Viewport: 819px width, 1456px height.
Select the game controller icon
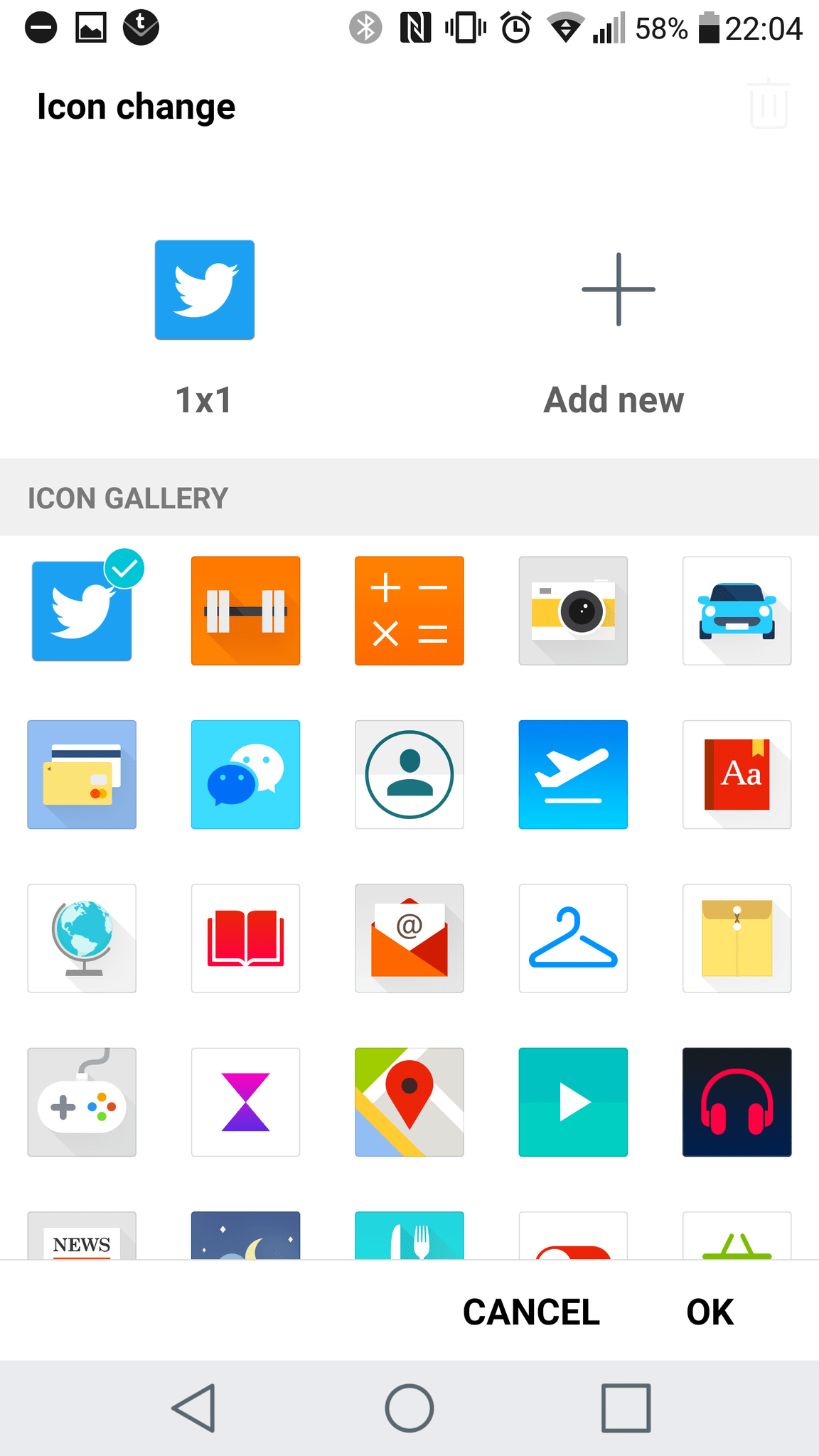[82, 1101]
